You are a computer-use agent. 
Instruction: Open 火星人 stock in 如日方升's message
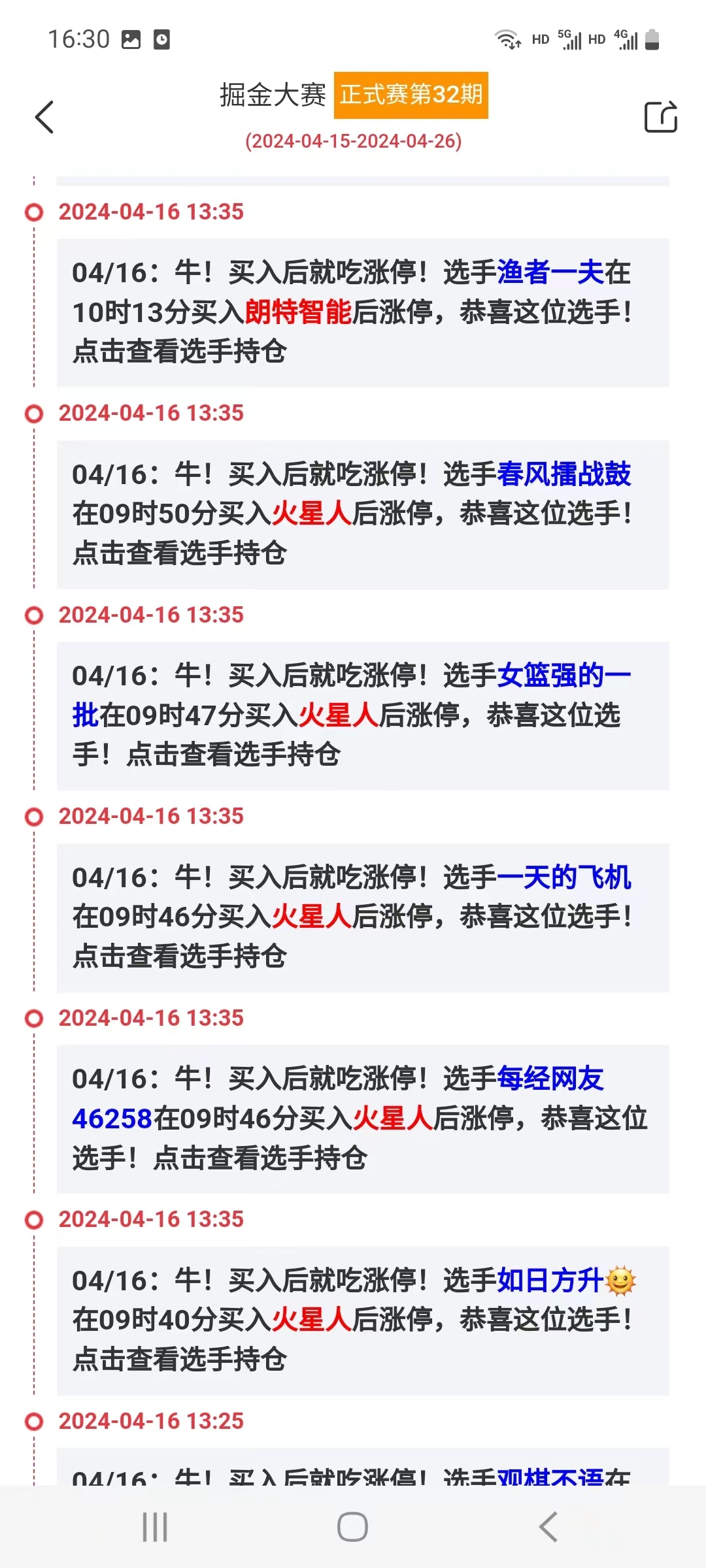[x=312, y=1320]
